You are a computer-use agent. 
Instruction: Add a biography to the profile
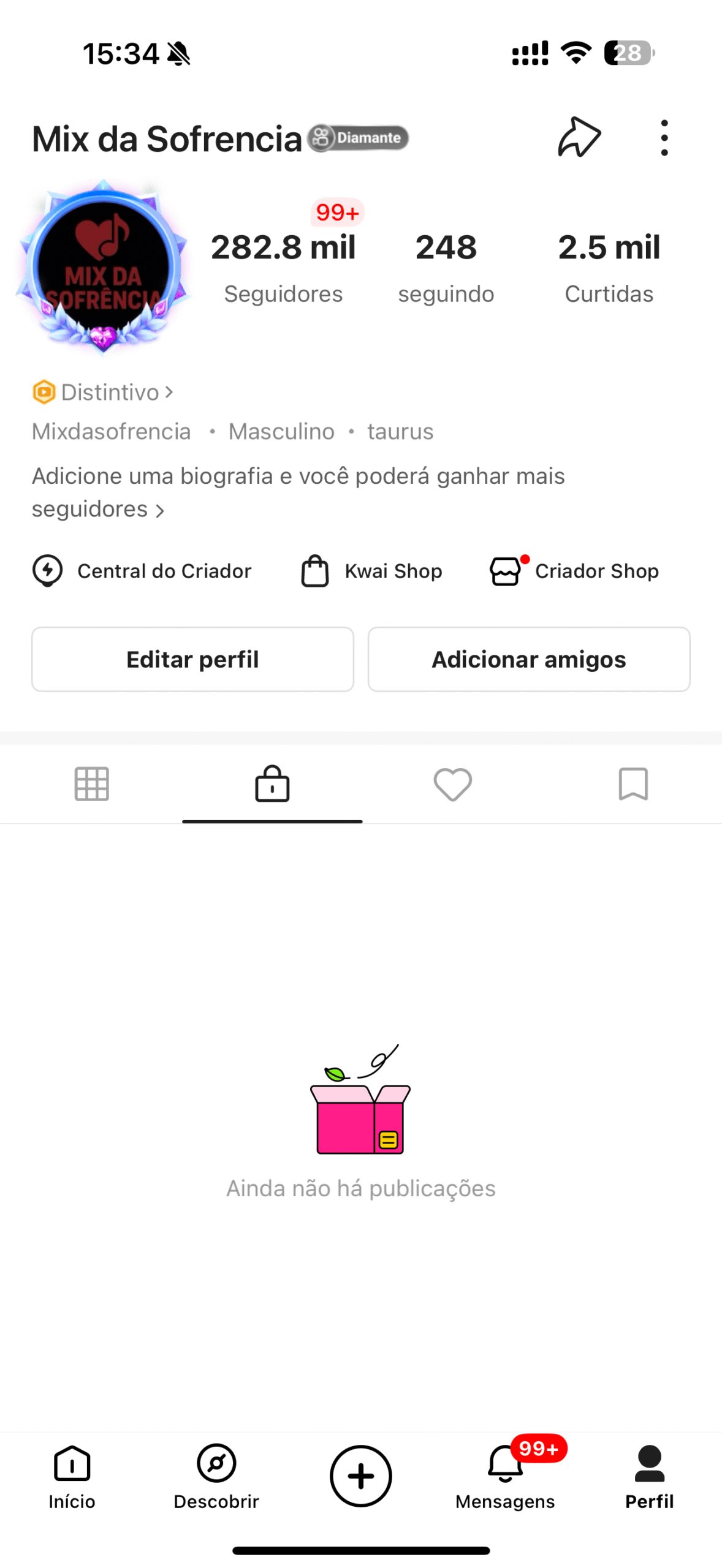(298, 492)
